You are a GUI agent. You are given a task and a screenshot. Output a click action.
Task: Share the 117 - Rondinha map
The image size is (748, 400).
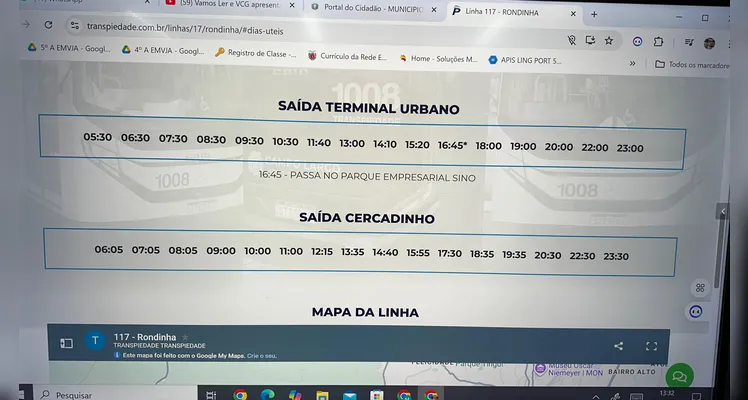click(x=618, y=346)
